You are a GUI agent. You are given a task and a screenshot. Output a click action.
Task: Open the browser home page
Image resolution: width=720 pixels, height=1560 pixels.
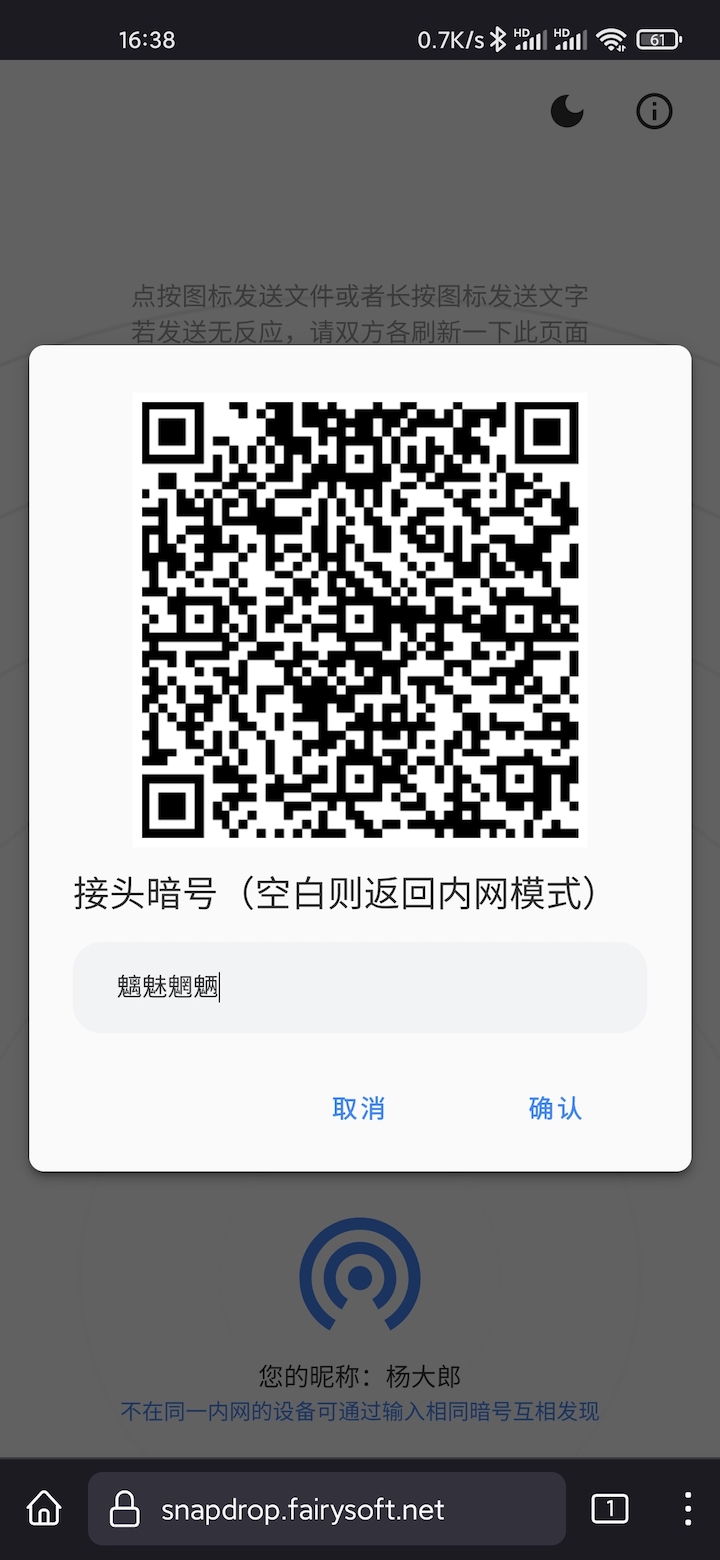pyautogui.click(x=44, y=1508)
